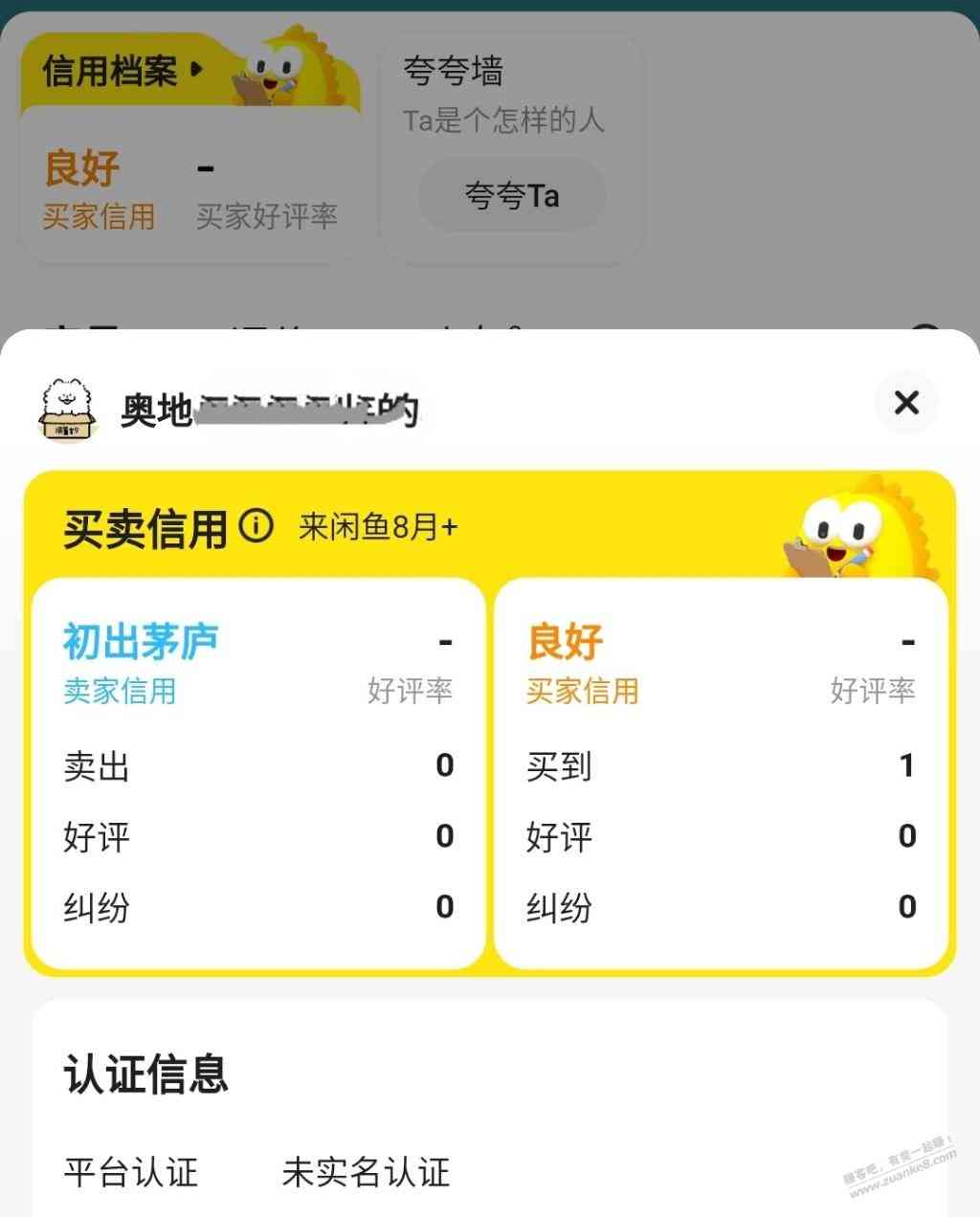The height and width of the screenshot is (1217, 980).
Task: Tap the info icon beside 买卖信用
Action: click(x=256, y=526)
